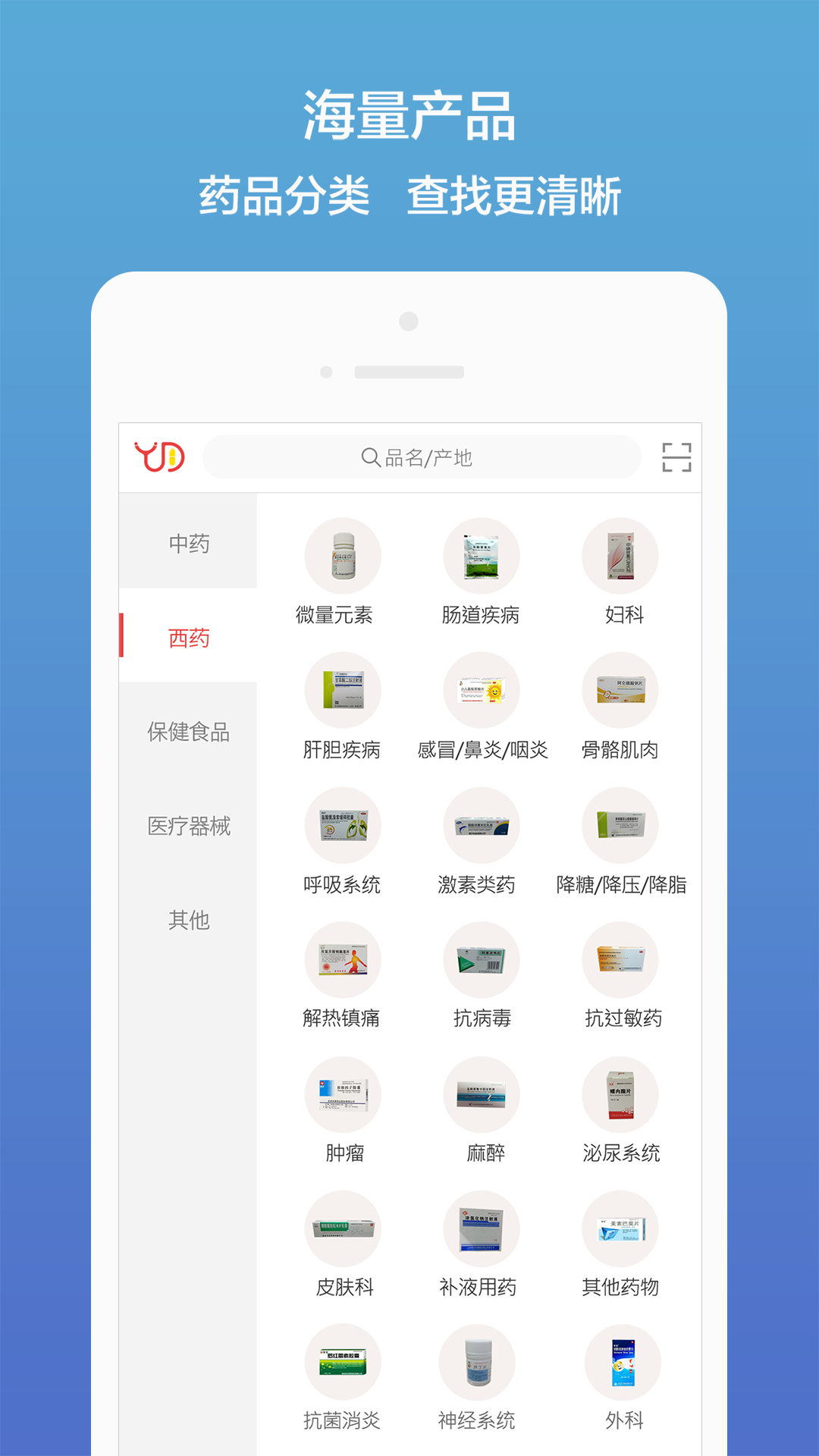This screenshot has width=819, height=1456.
Task: Open the 激素类药 category icon
Action: click(x=482, y=824)
